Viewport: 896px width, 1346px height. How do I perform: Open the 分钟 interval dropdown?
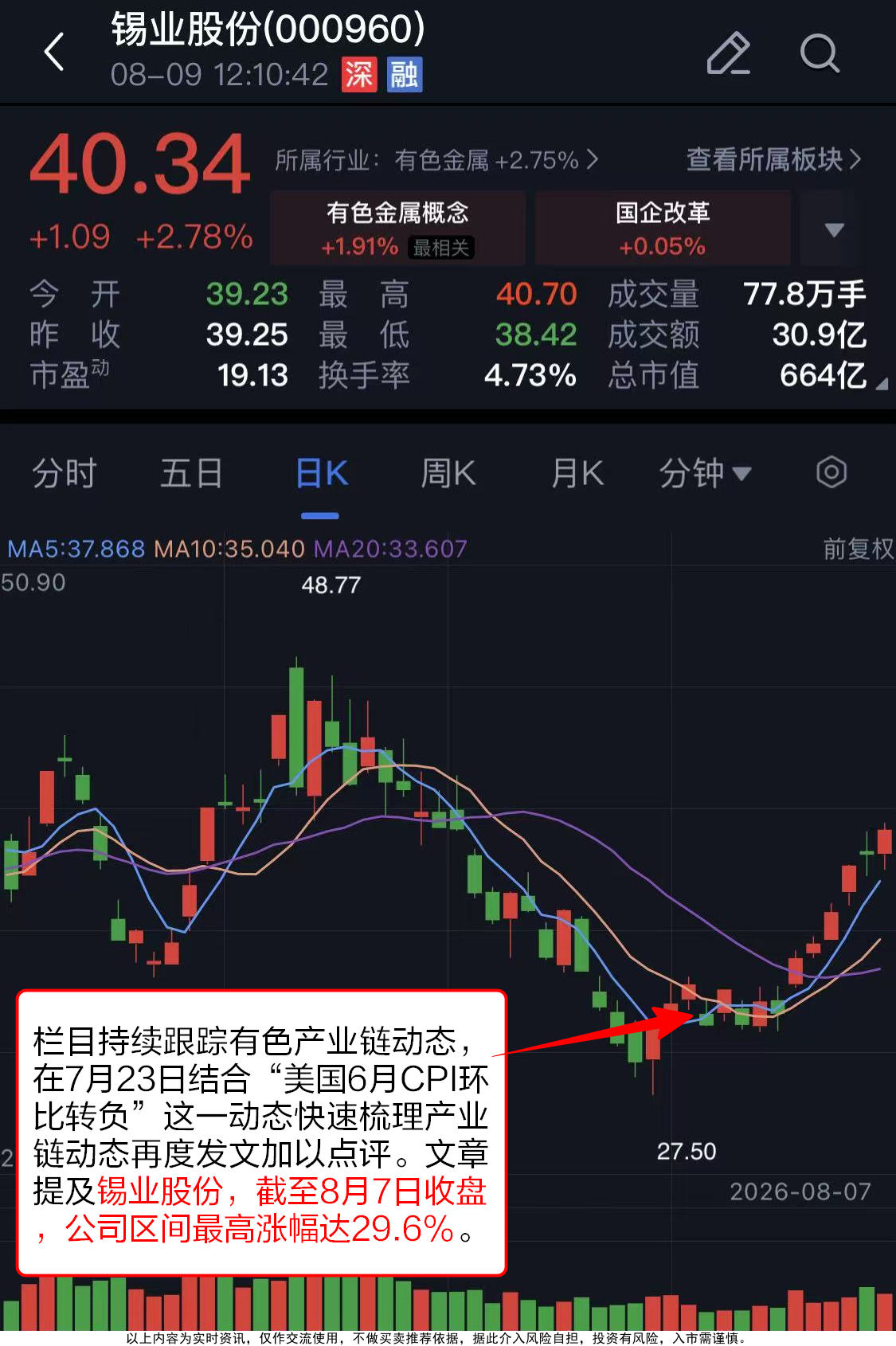705,473
